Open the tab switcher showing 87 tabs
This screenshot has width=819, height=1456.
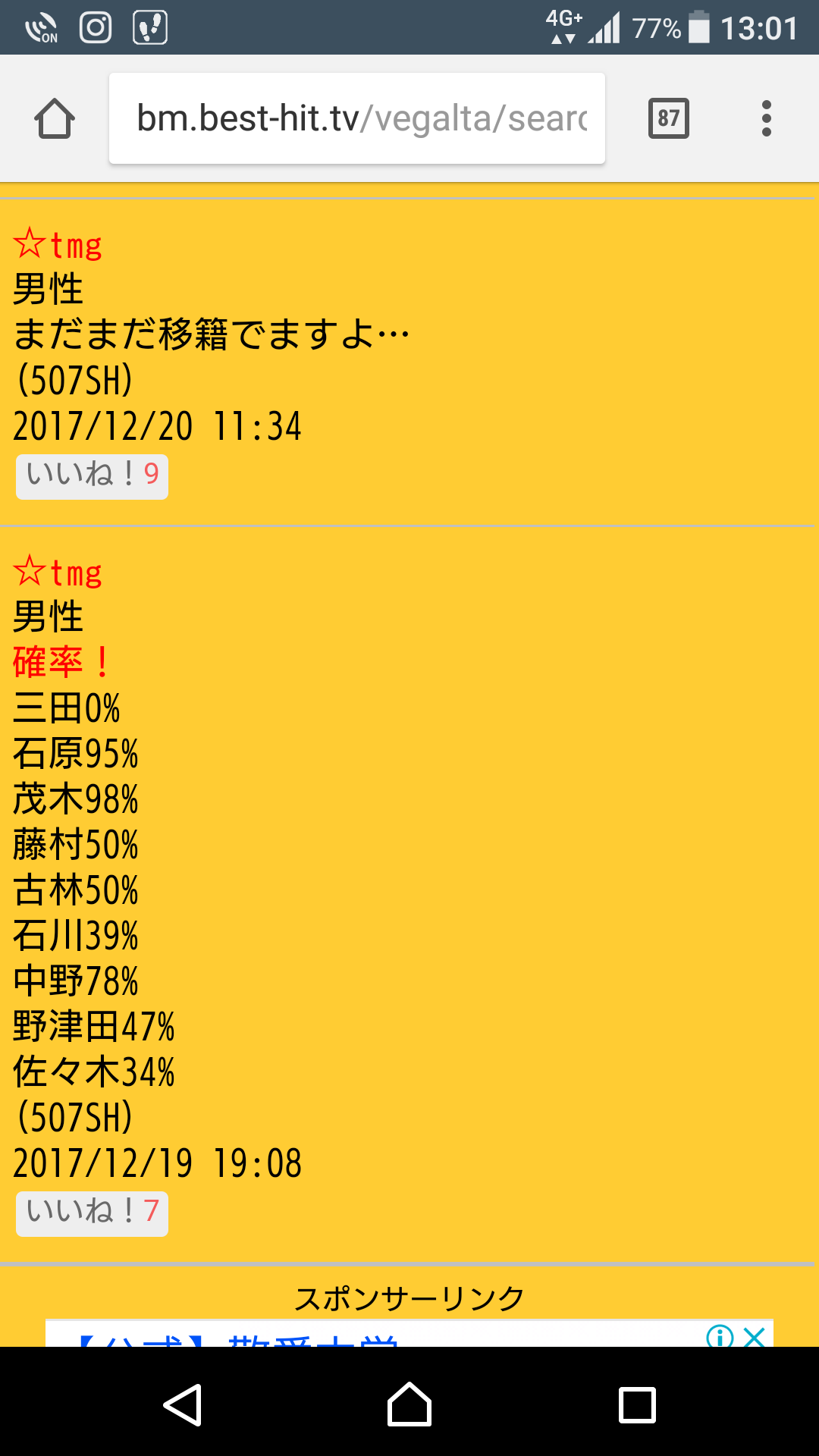668,119
